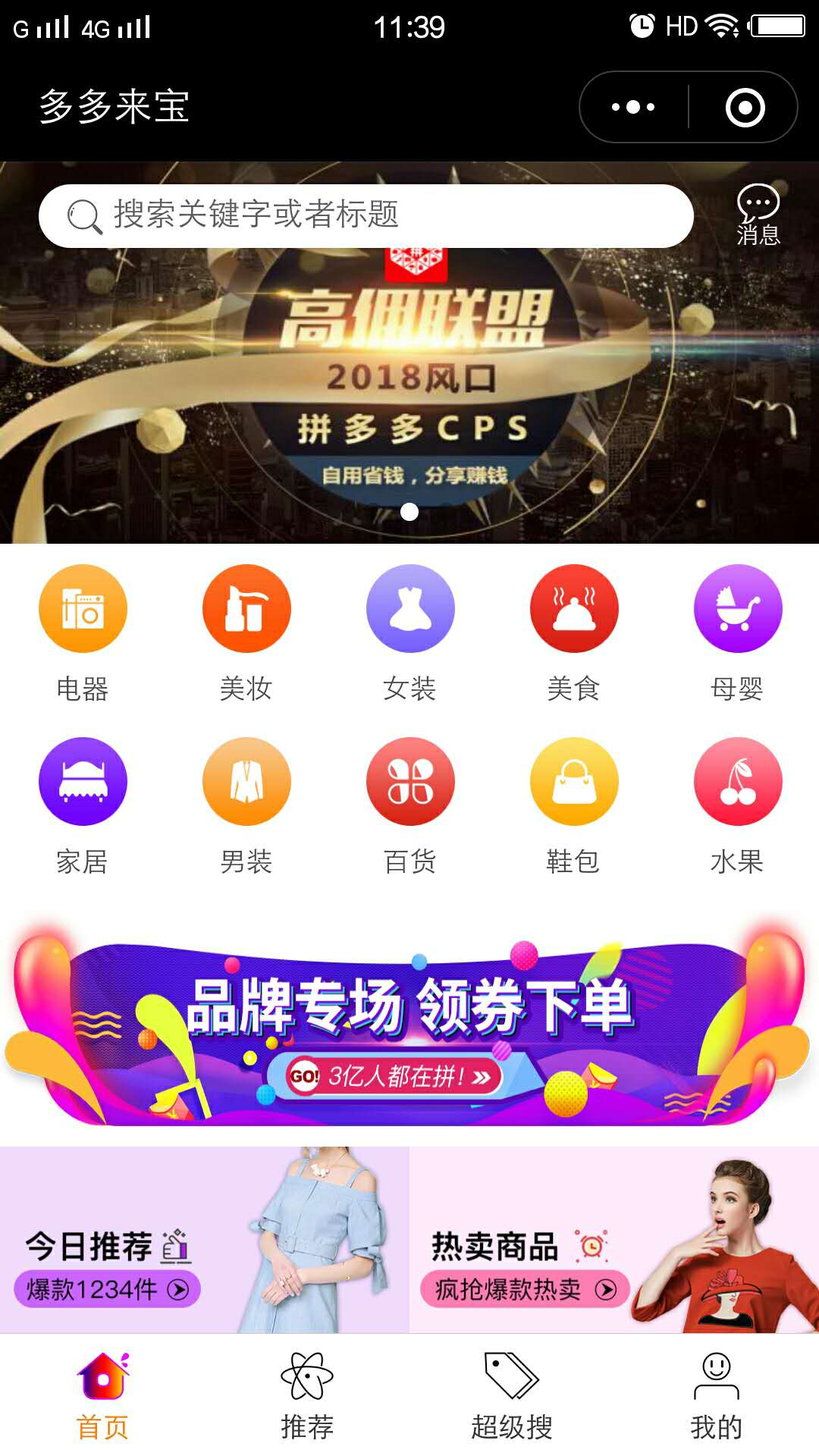Open the 热卖商品 card
The height and width of the screenshot is (1456, 819).
pos(614,1240)
